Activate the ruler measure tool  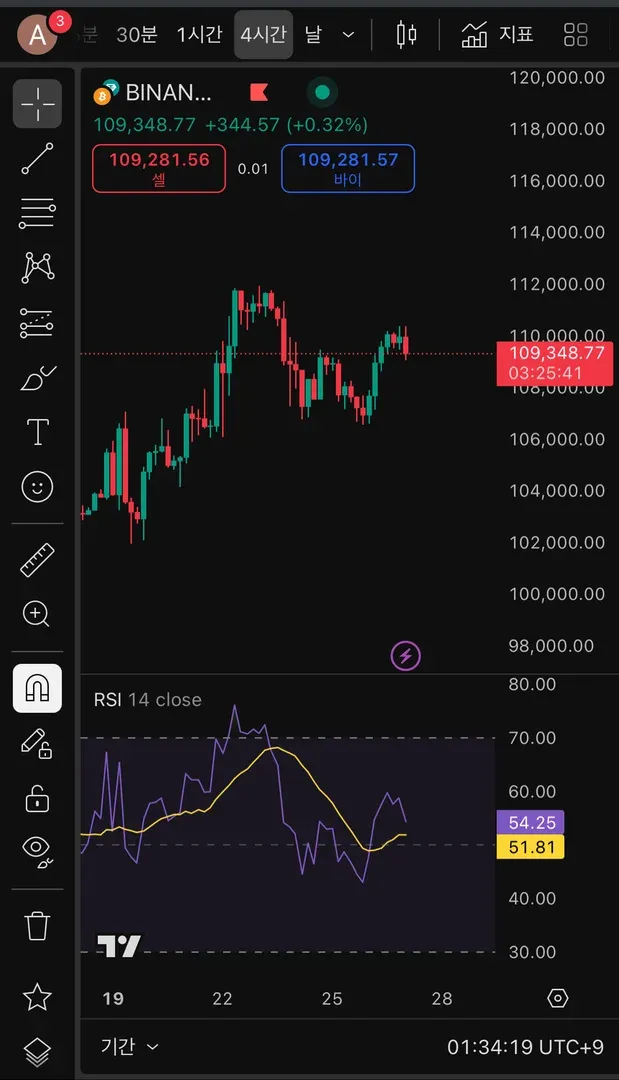click(37, 560)
